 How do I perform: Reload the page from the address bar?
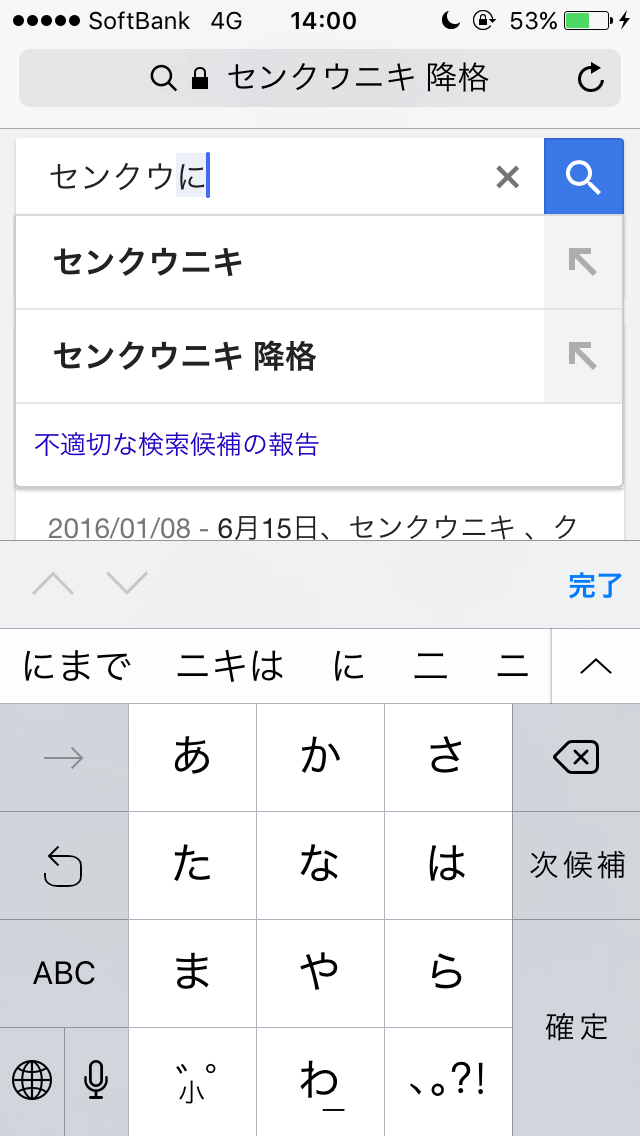point(591,78)
